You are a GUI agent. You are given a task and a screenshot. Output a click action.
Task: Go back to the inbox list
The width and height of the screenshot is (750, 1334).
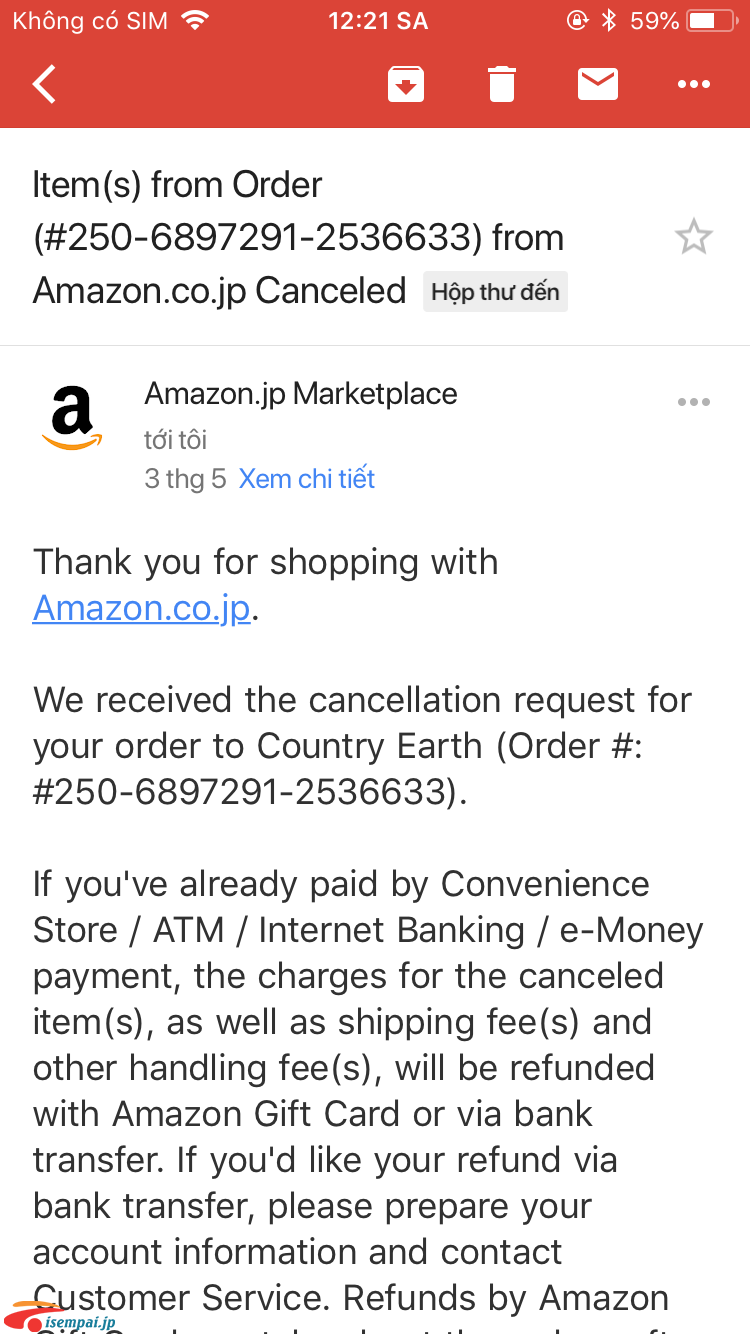[45, 85]
